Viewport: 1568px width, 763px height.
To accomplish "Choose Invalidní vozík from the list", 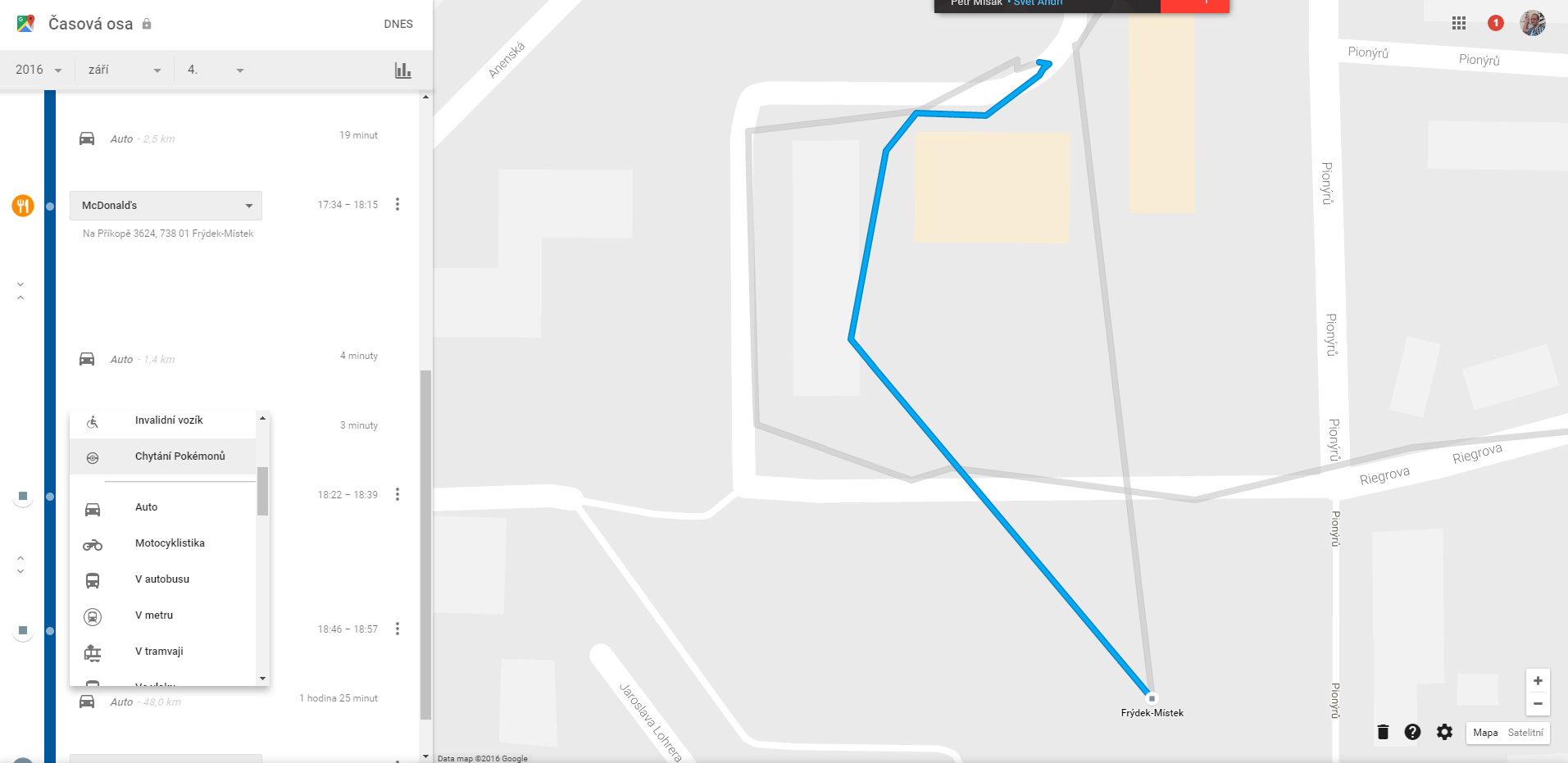I will [163, 420].
